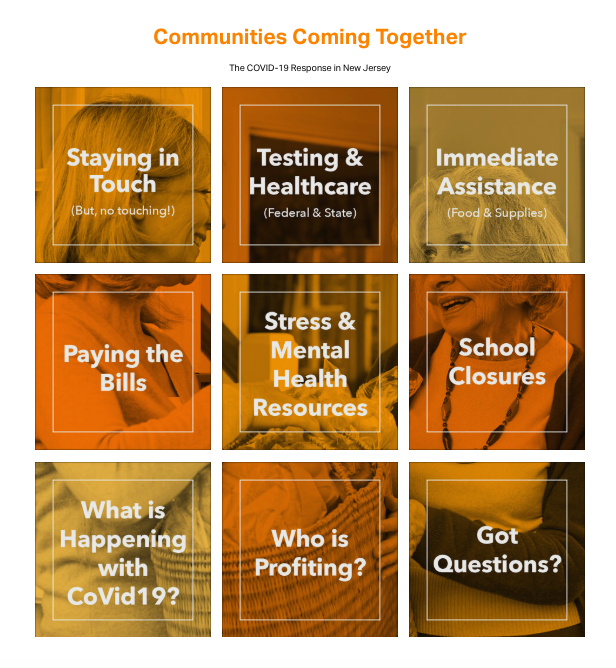Select the Got Questions? tile
This screenshot has height=668, width=616.
click(x=497, y=550)
